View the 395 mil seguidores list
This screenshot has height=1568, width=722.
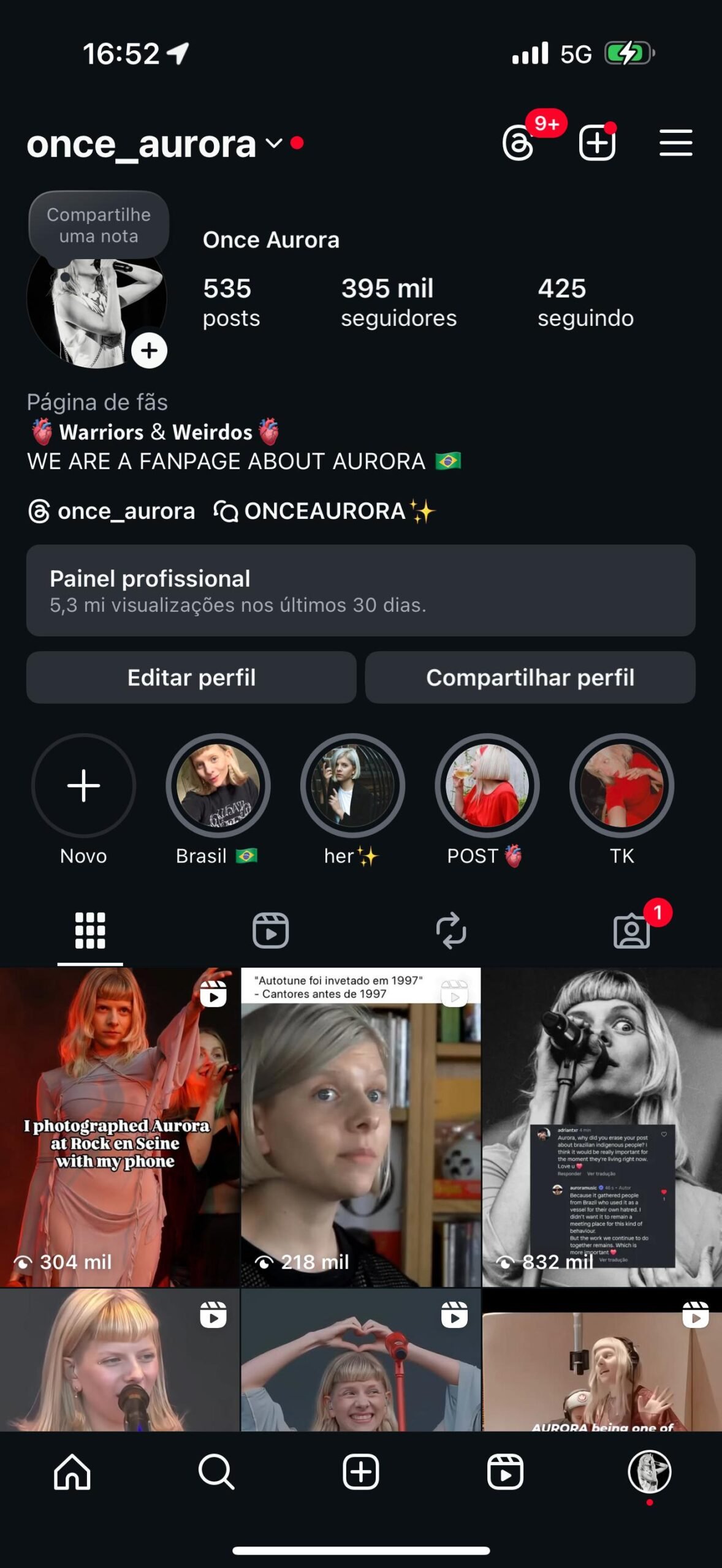[398, 302]
